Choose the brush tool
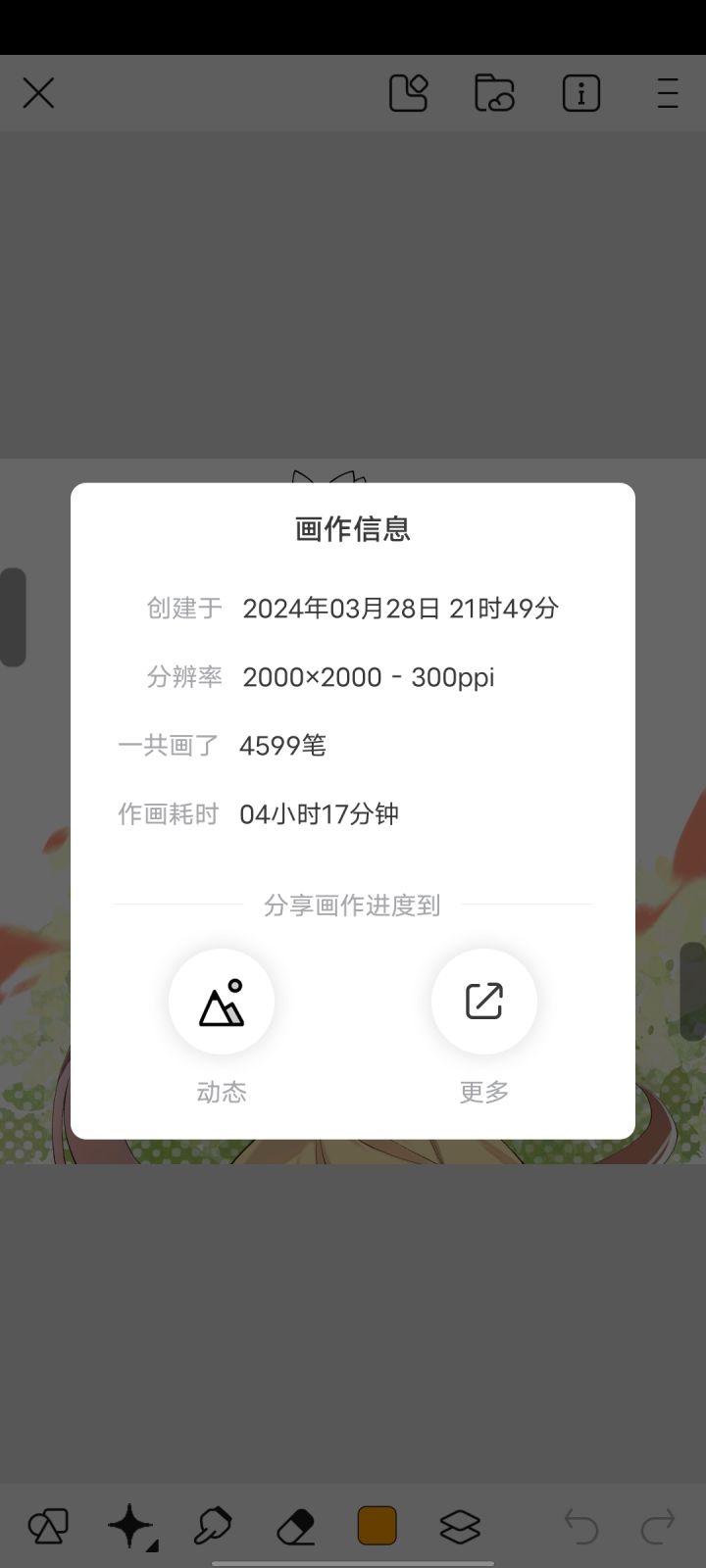706x1568 pixels. coord(213,1526)
